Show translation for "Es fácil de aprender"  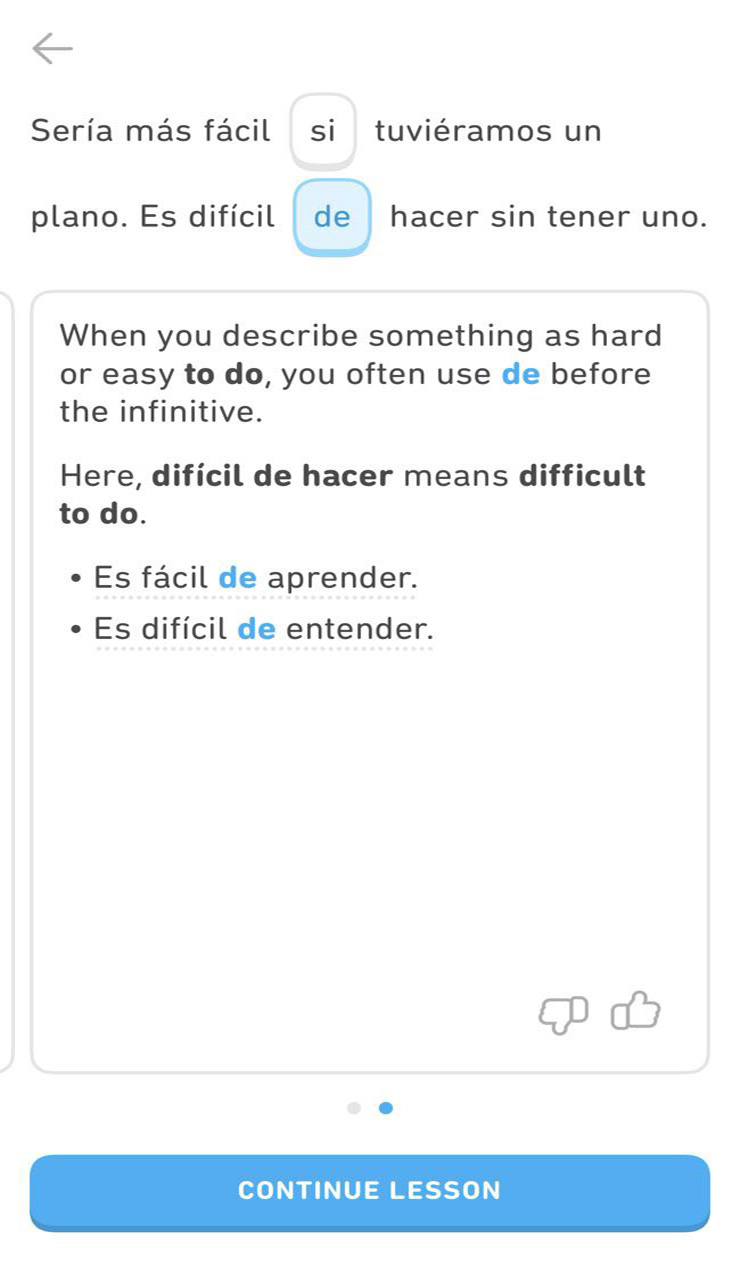point(255,579)
